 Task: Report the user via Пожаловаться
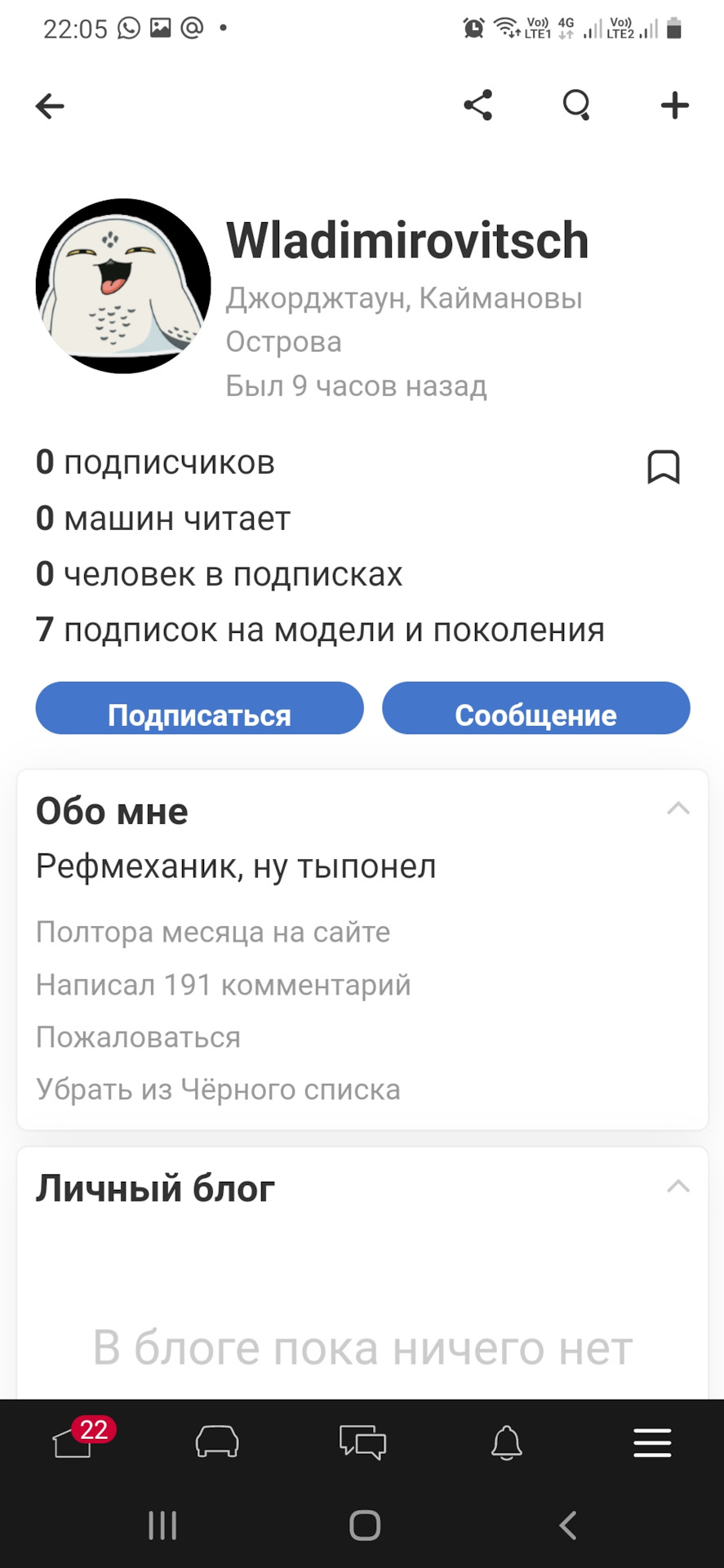(x=138, y=1037)
